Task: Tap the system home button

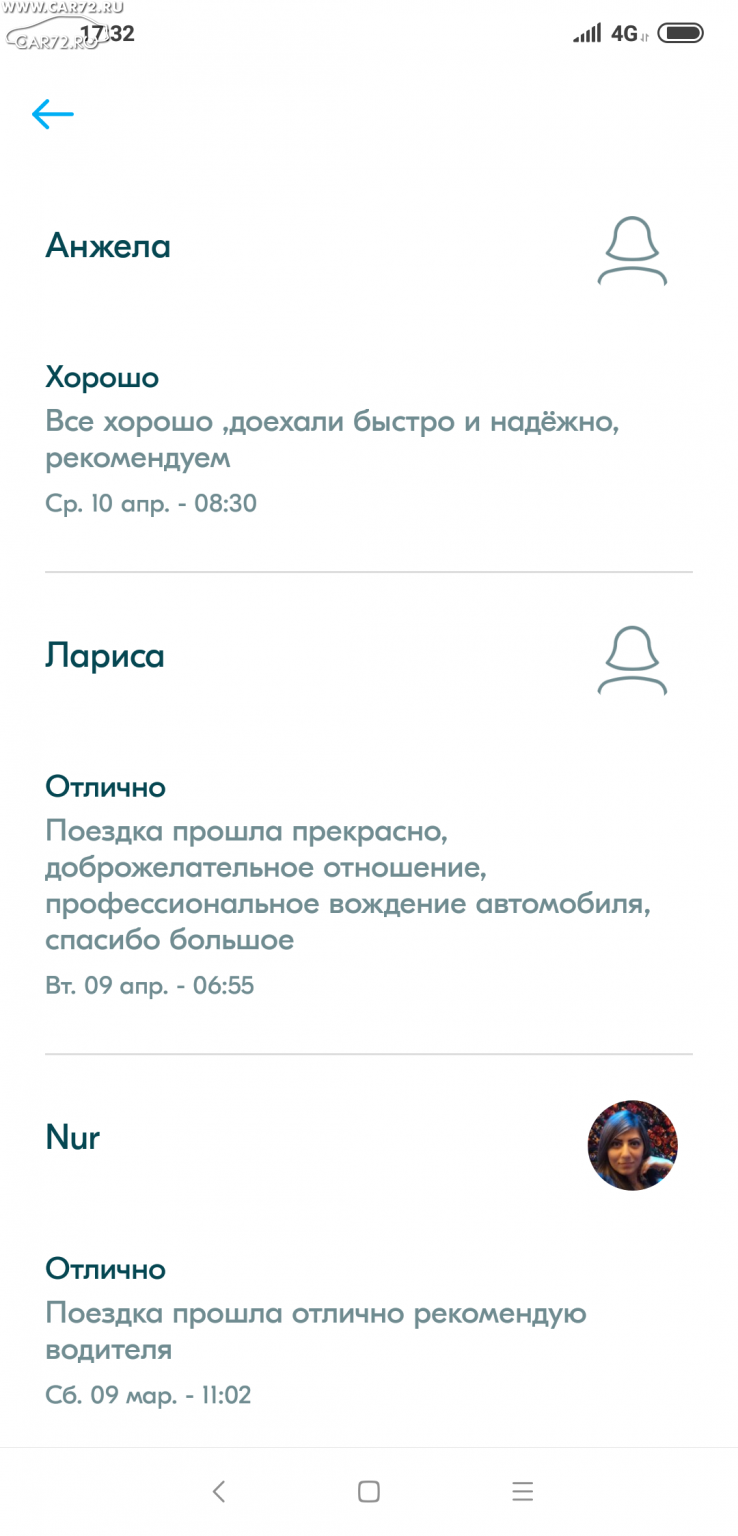Action: click(369, 1492)
